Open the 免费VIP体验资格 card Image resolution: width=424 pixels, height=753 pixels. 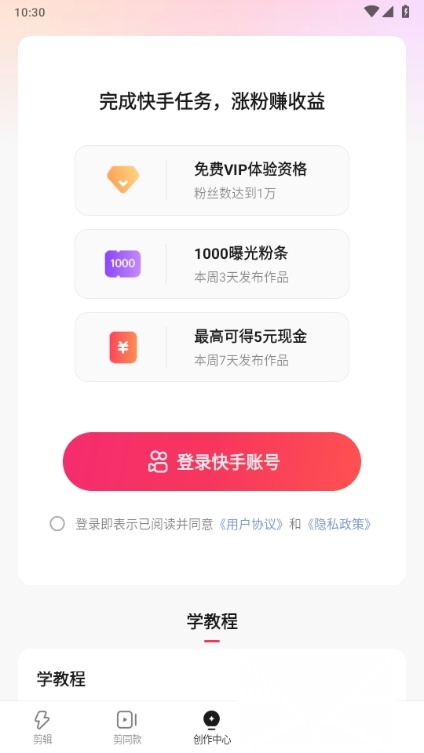(x=212, y=181)
